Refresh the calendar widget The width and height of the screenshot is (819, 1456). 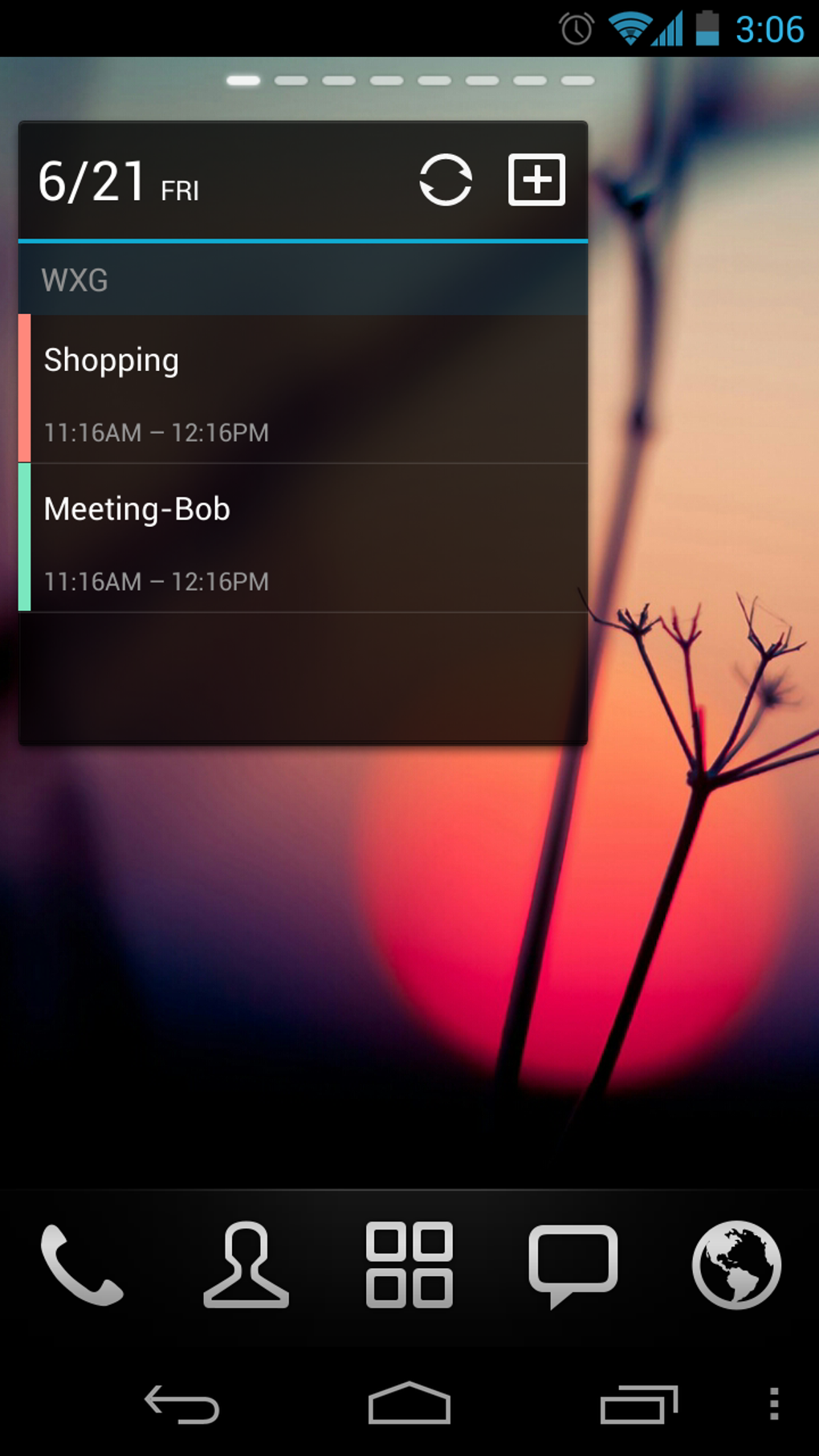[x=446, y=180]
